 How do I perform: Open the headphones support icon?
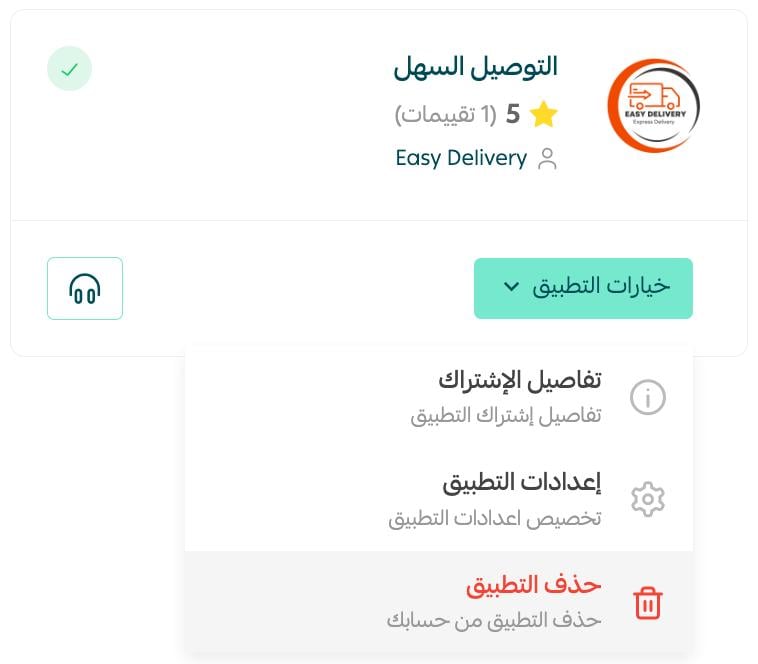(x=85, y=289)
